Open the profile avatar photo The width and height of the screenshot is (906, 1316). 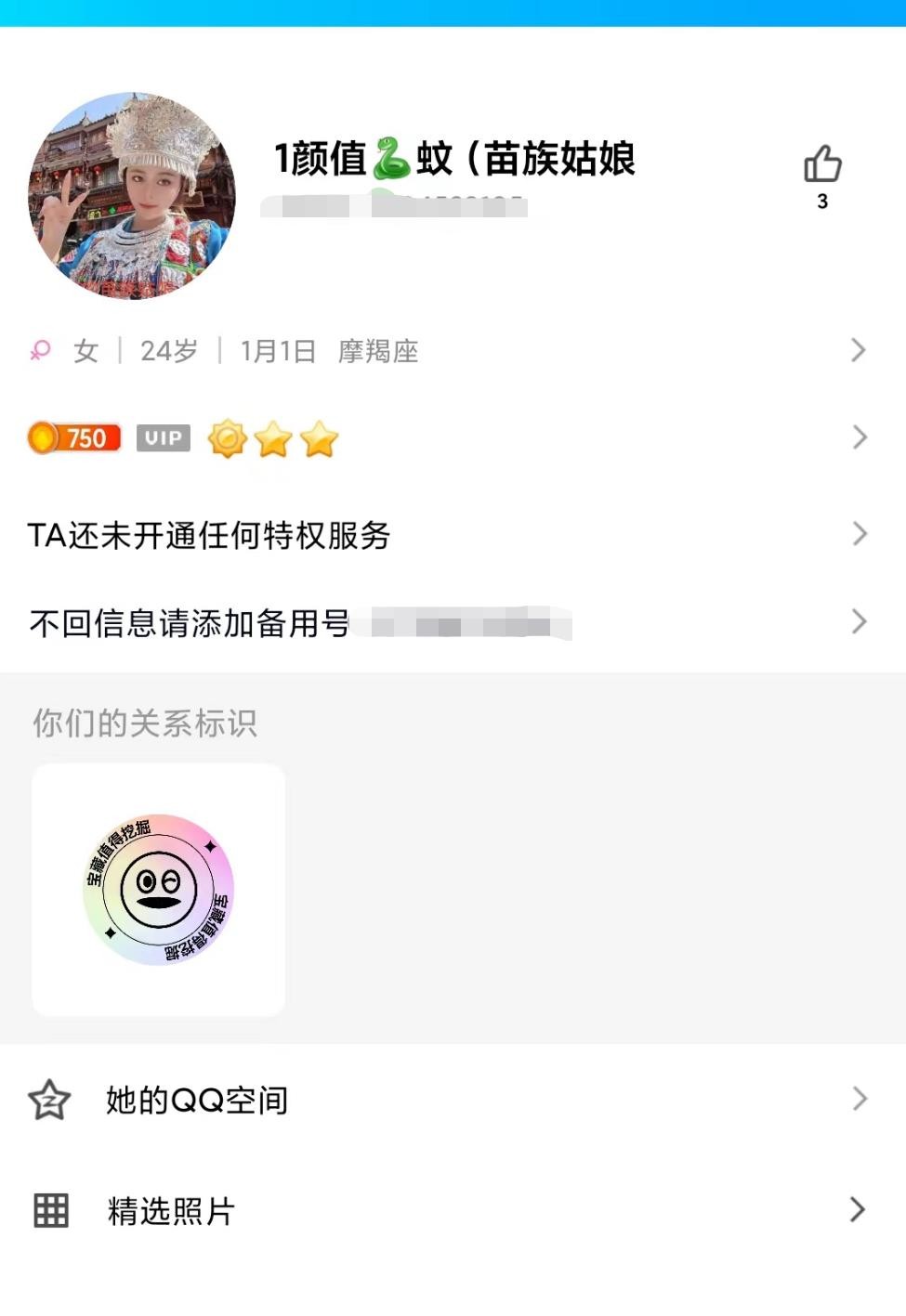point(132,196)
